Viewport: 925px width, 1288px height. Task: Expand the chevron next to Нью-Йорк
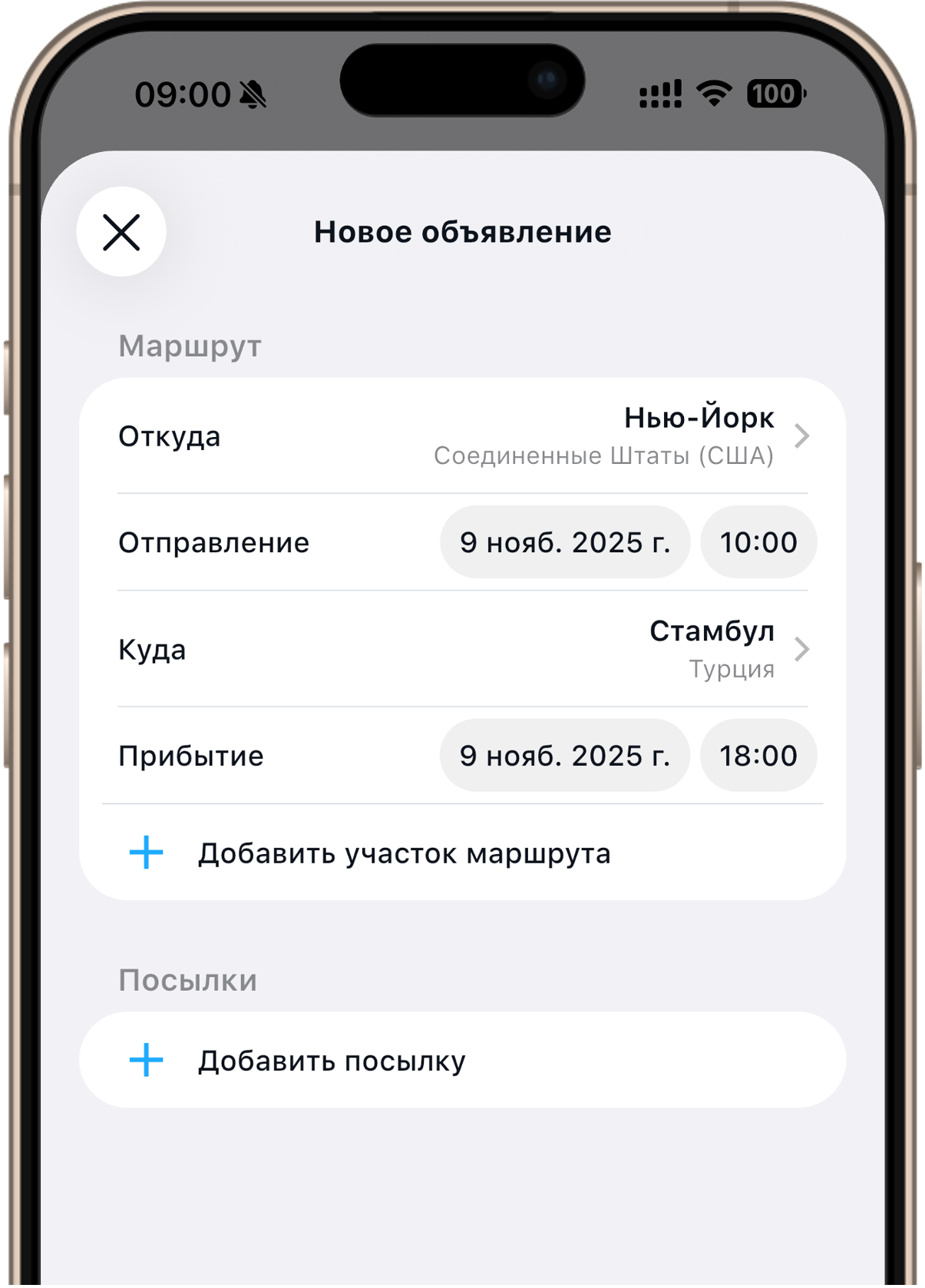click(802, 436)
